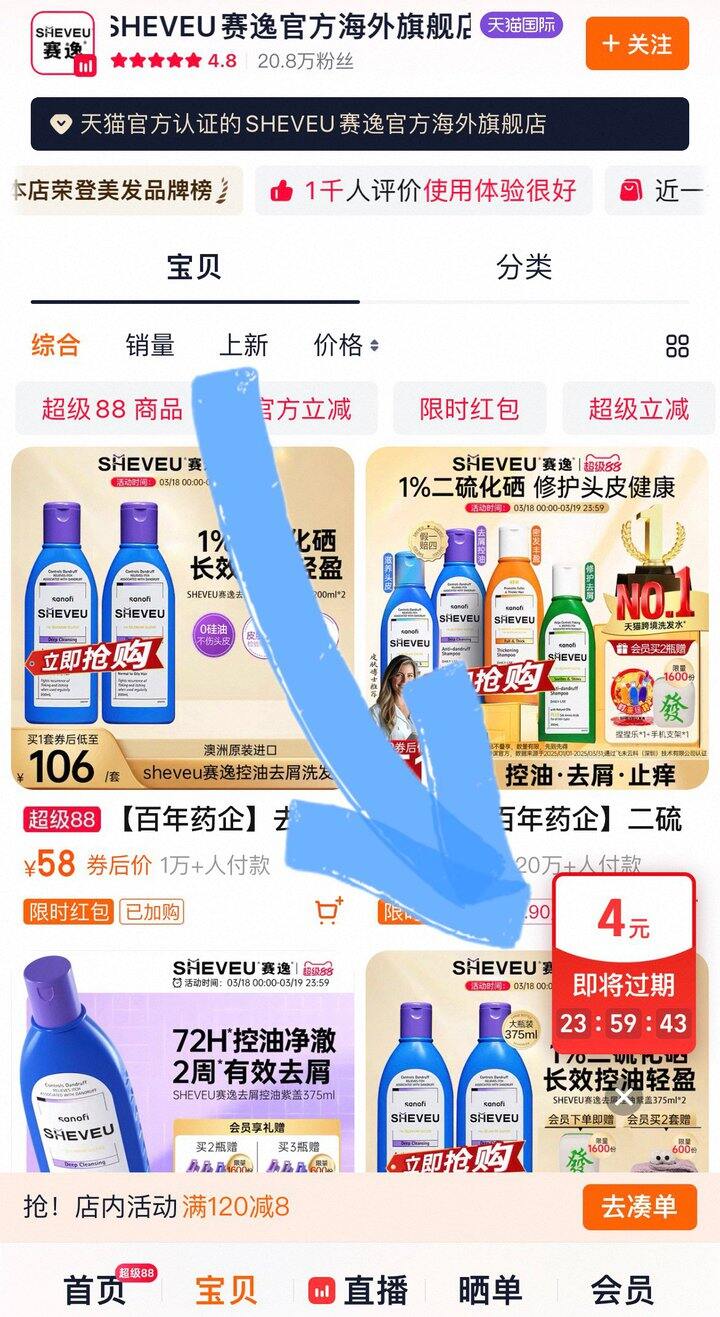Go to the store 首页 tab
This screenshot has width=720, height=1317.
coord(96,1289)
